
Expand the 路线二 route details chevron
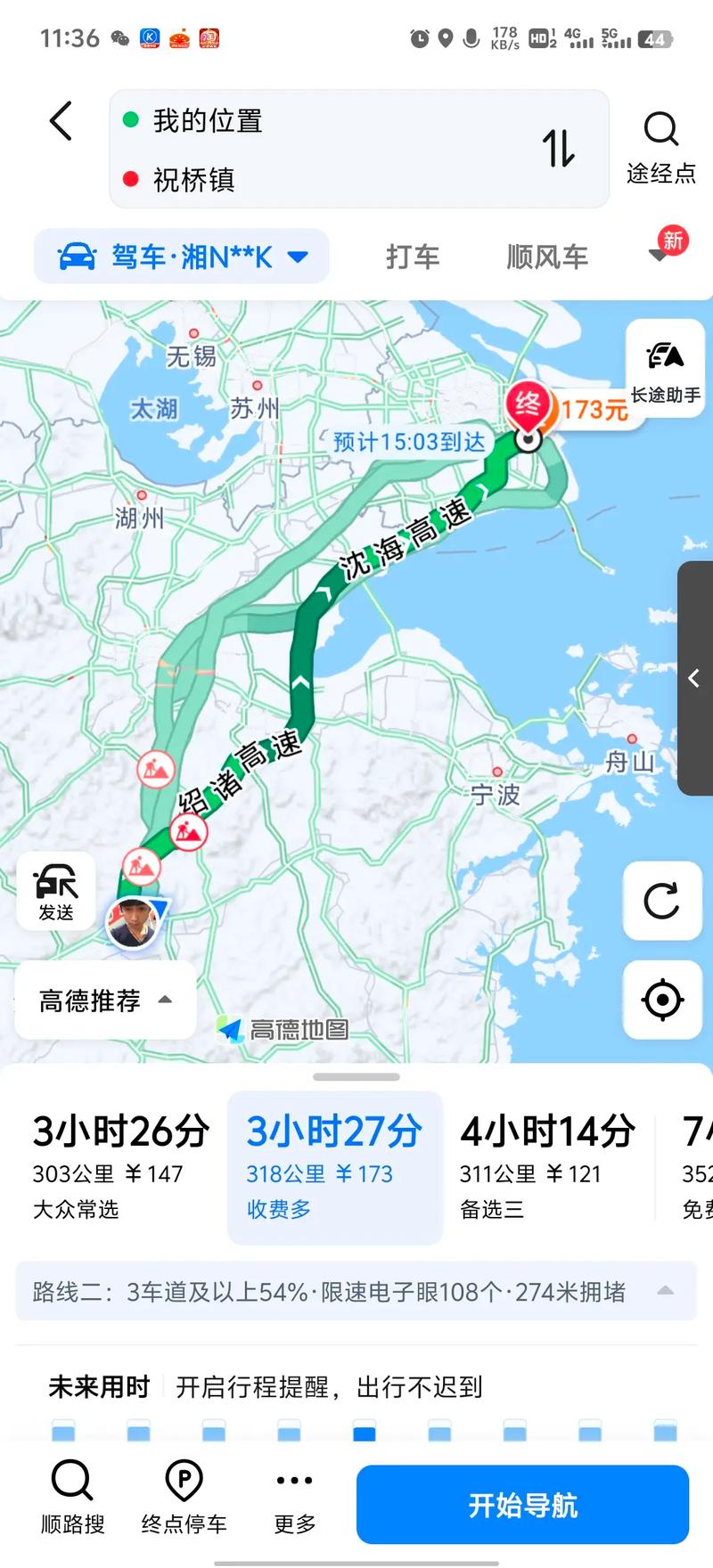(666, 1291)
